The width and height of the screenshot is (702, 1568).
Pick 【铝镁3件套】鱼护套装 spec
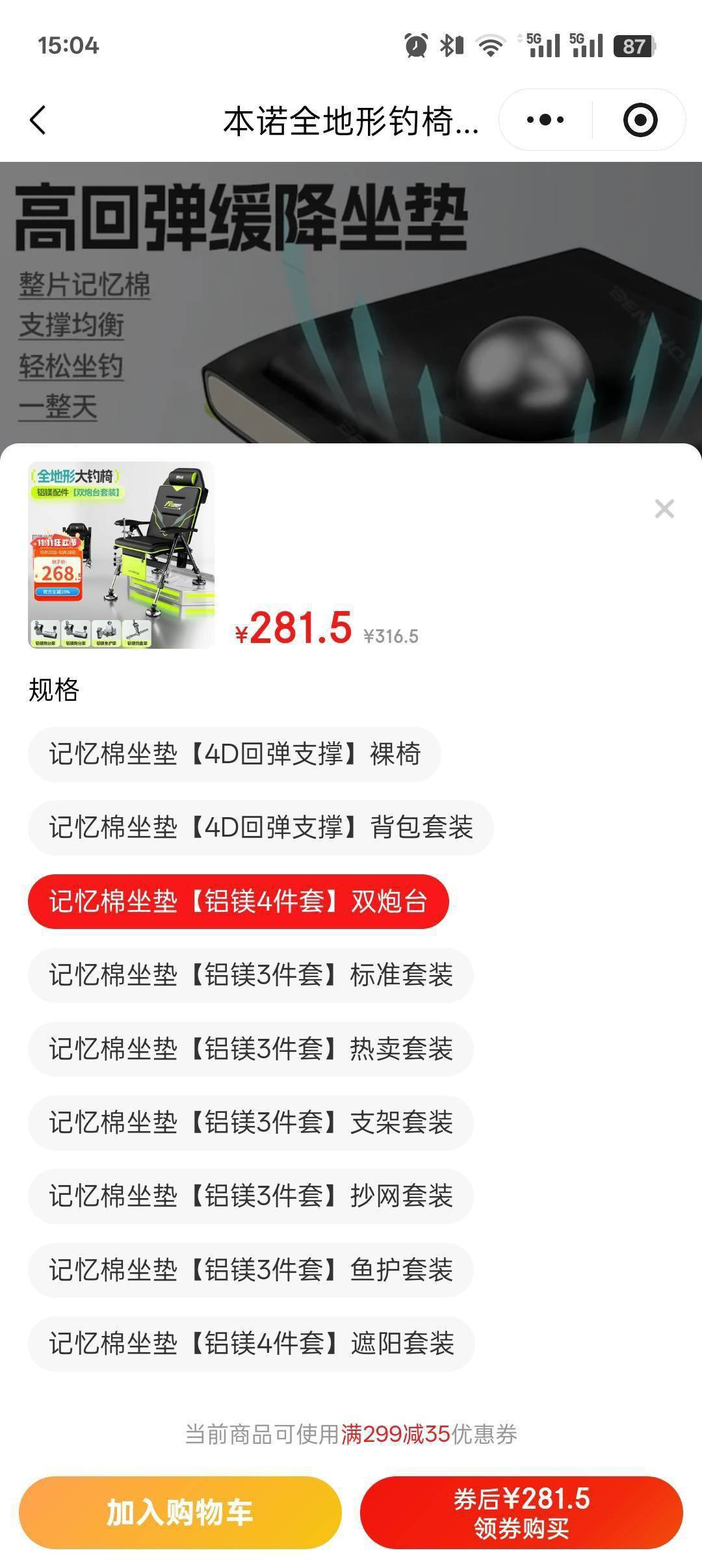[x=250, y=1270]
